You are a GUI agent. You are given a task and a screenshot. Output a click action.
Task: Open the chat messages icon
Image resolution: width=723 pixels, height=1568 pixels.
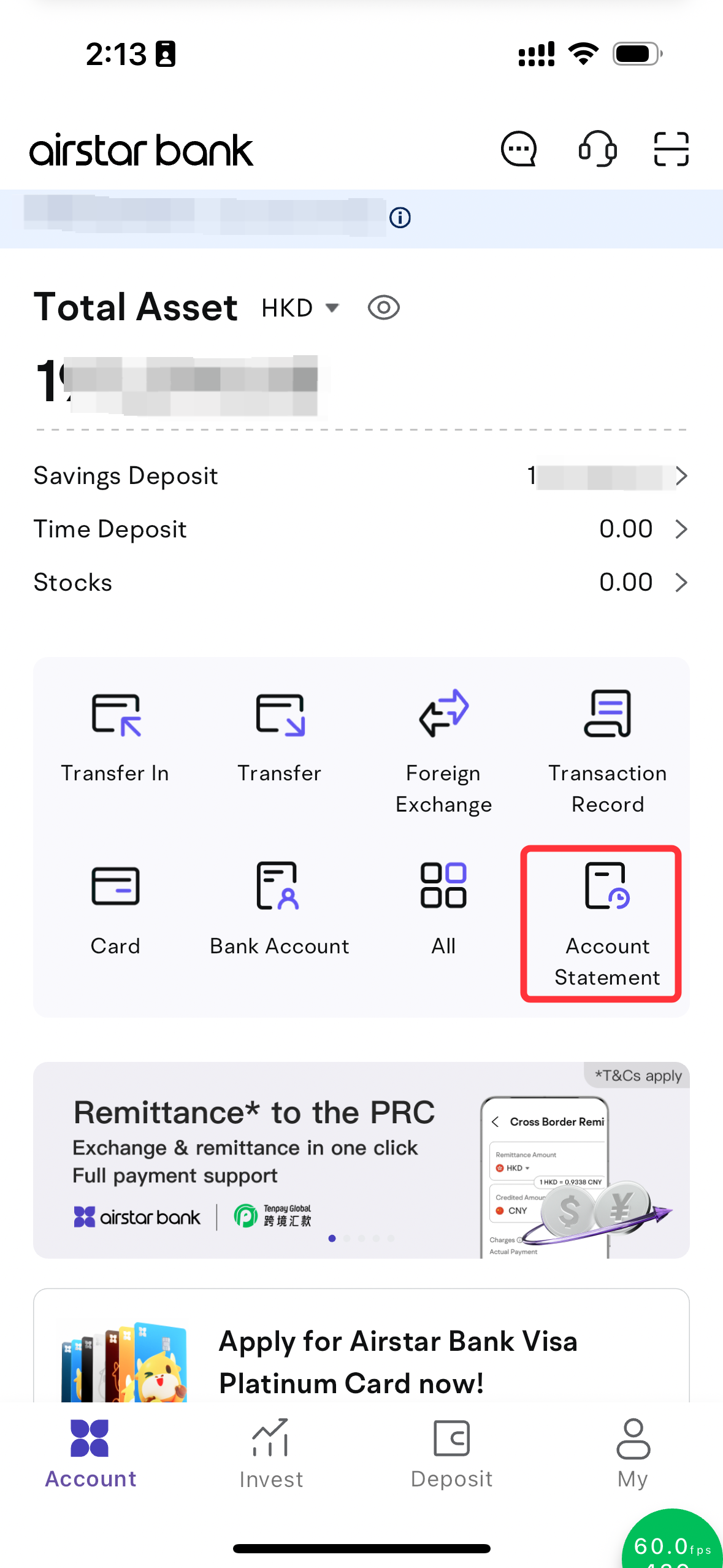click(x=519, y=149)
